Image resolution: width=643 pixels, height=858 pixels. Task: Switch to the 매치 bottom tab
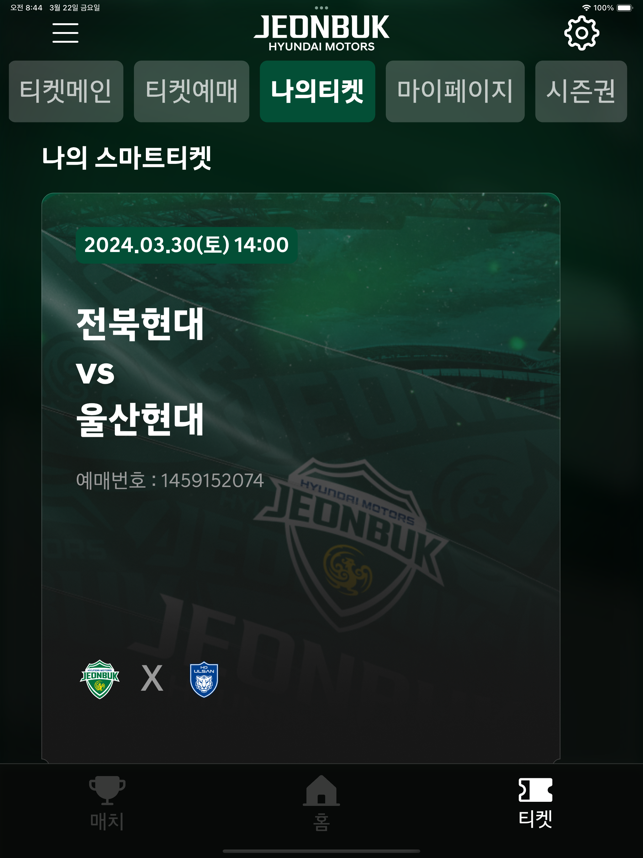click(x=107, y=804)
